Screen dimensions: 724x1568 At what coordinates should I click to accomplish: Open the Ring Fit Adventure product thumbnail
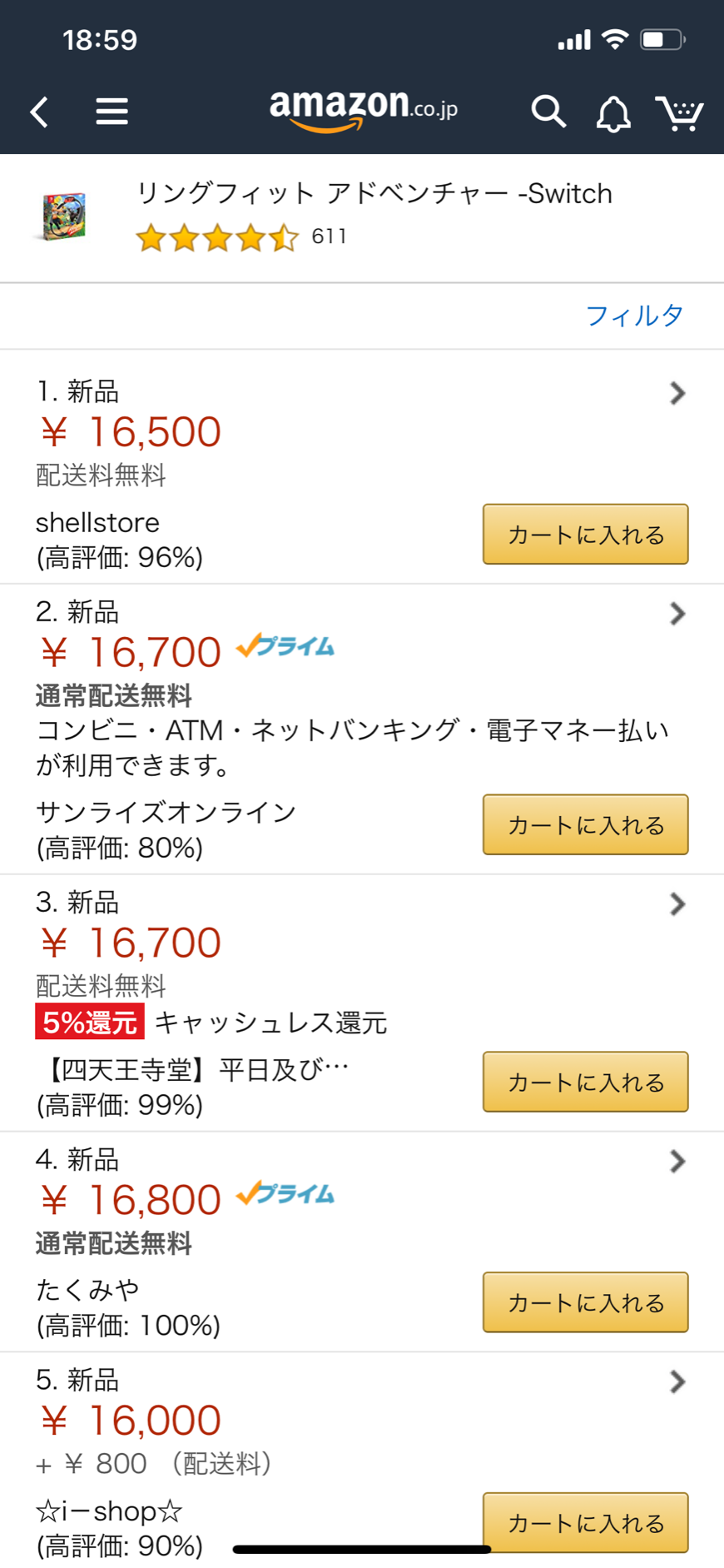(64, 215)
